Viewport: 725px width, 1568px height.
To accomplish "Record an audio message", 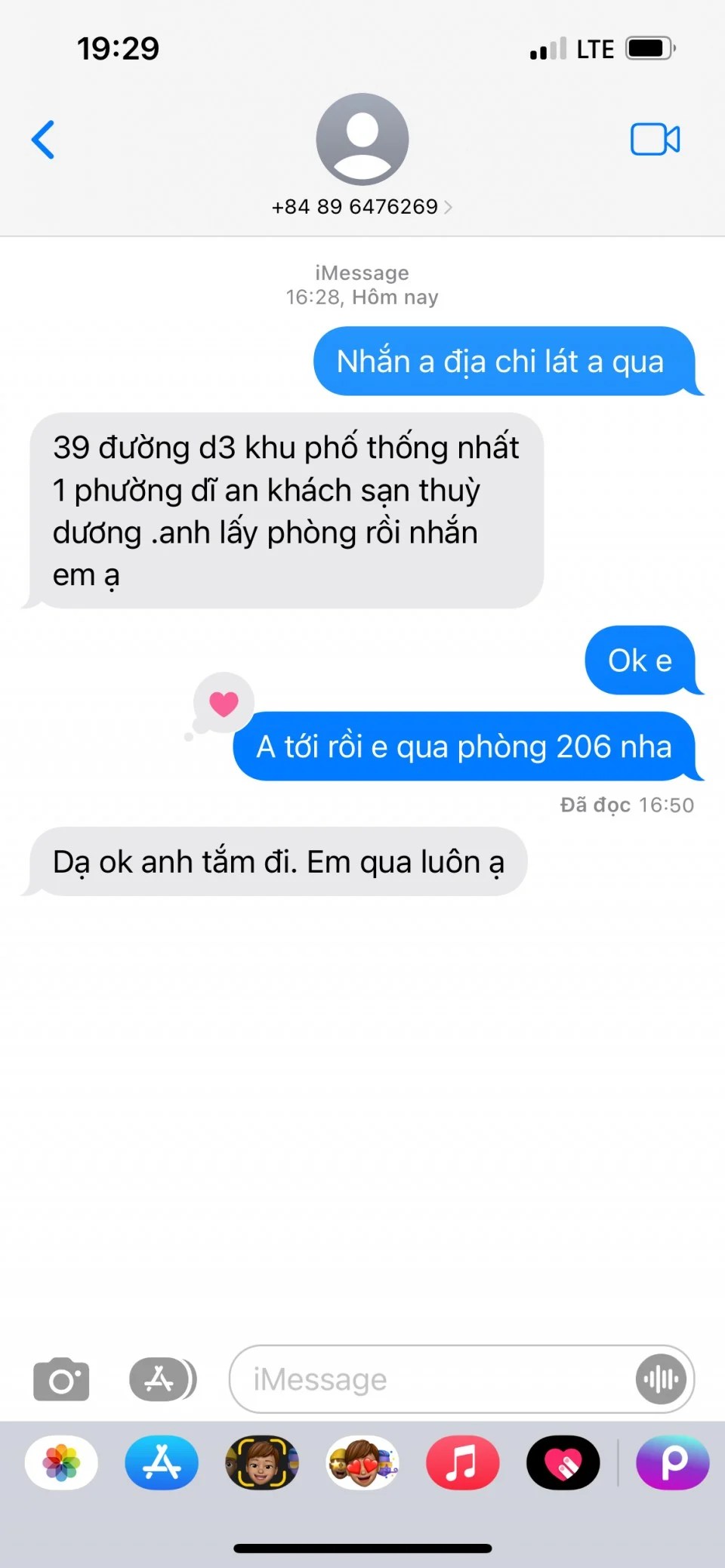I will [661, 1379].
